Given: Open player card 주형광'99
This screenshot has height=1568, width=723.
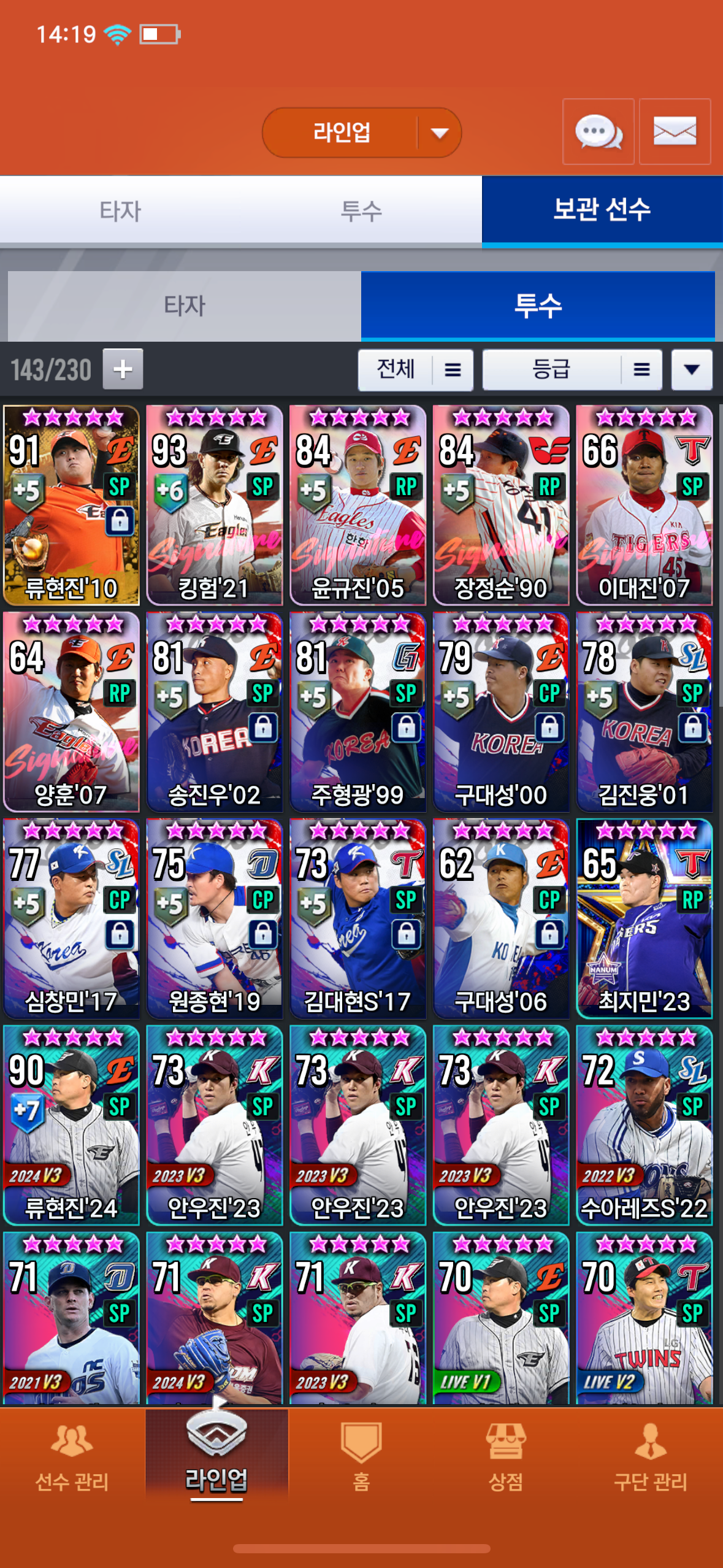Looking at the screenshot, I should (x=358, y=712).
